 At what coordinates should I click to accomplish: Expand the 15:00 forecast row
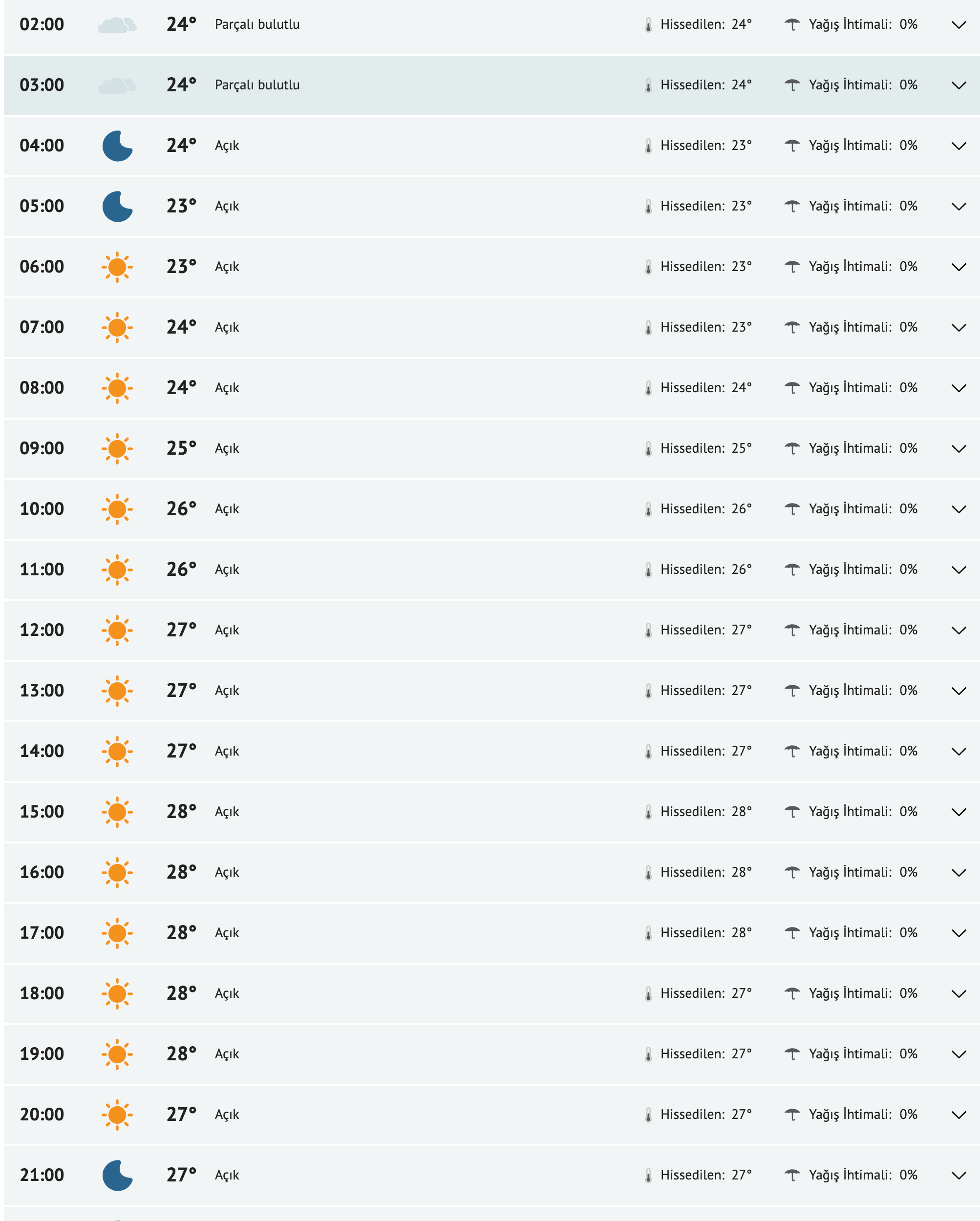959,813
